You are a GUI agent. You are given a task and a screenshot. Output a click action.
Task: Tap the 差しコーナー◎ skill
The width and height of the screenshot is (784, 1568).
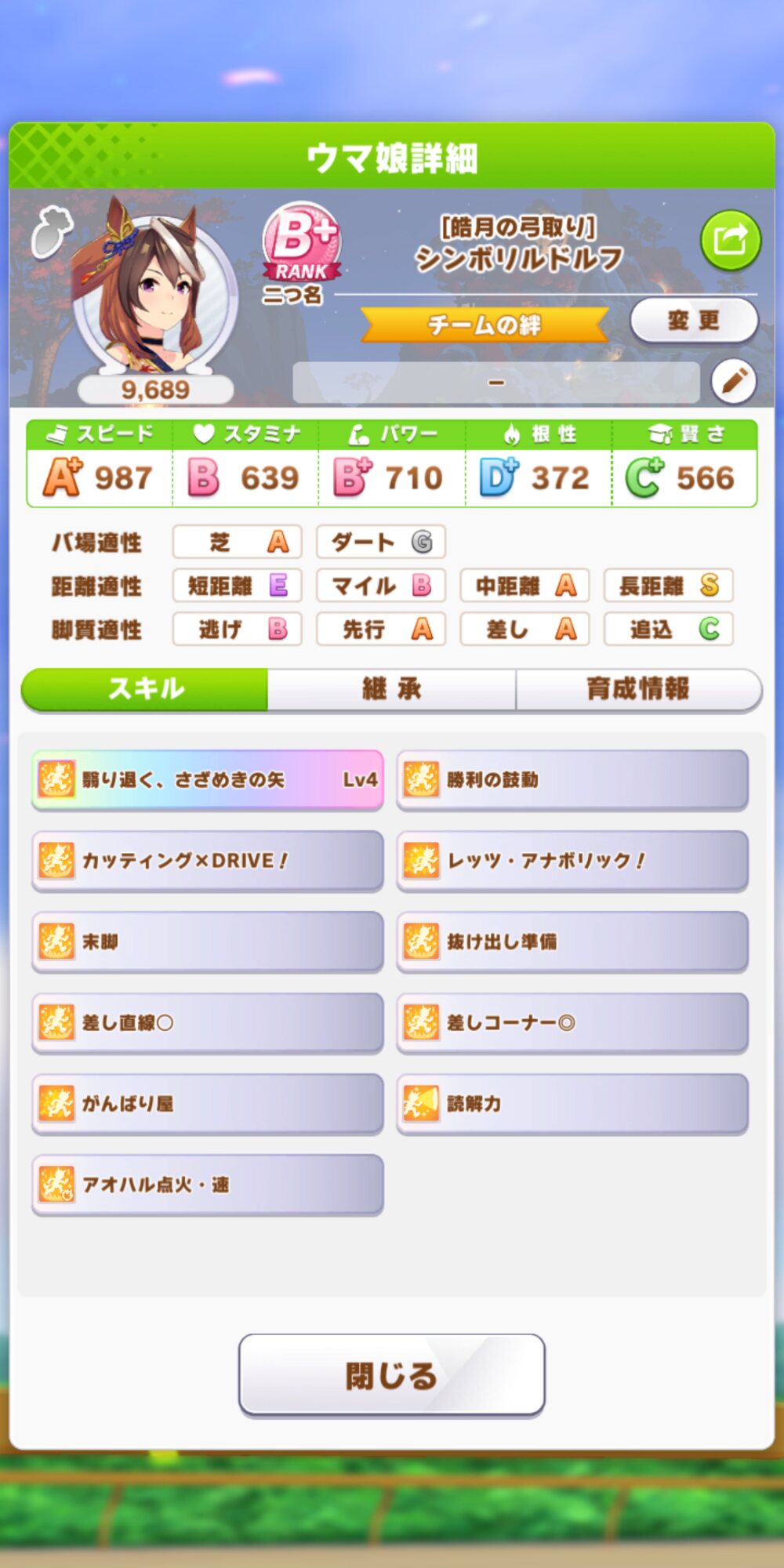[572, 1022]
